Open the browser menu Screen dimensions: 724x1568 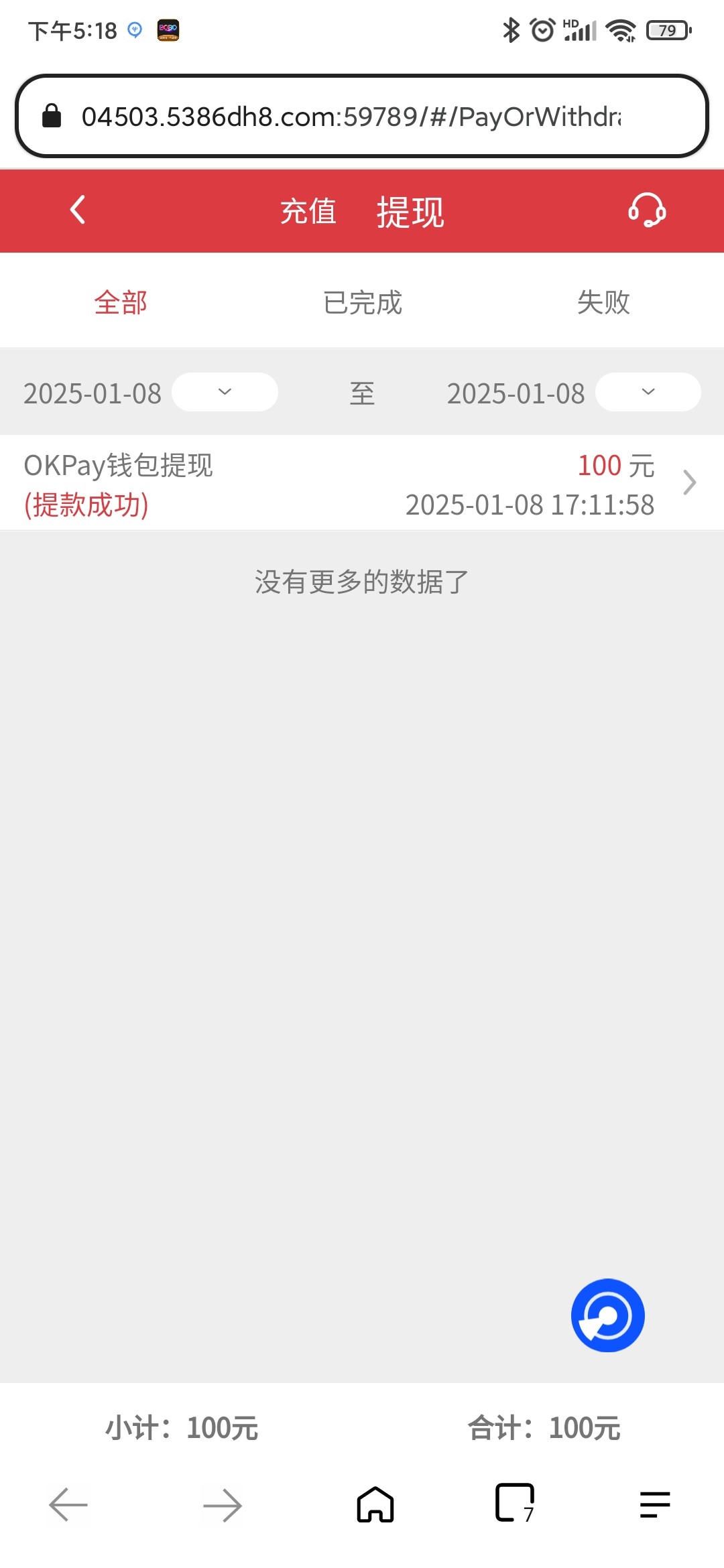tap(655, 1505)
